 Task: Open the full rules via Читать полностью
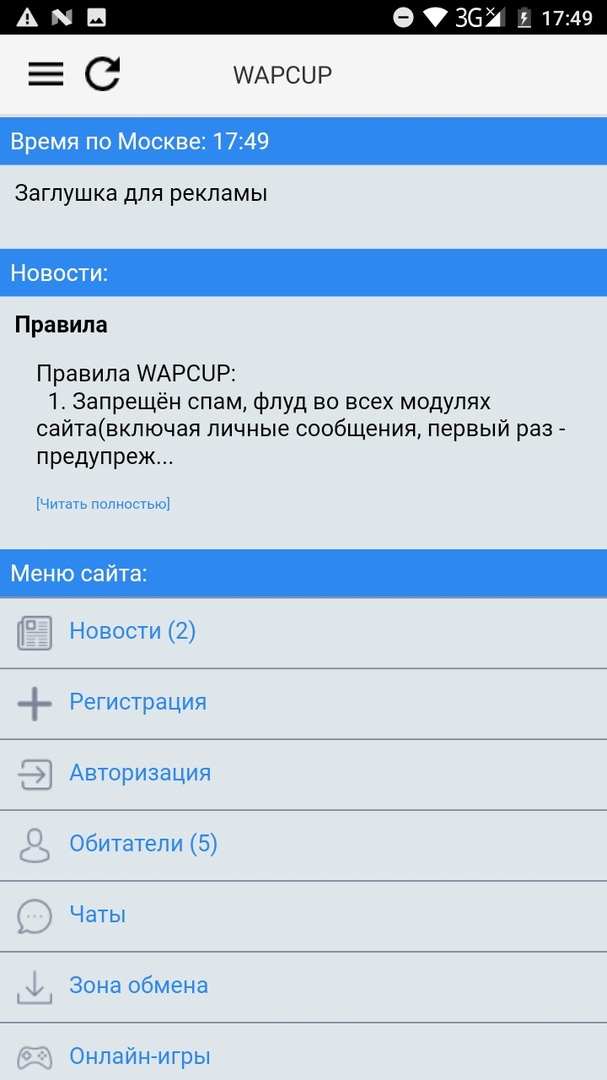103,504
